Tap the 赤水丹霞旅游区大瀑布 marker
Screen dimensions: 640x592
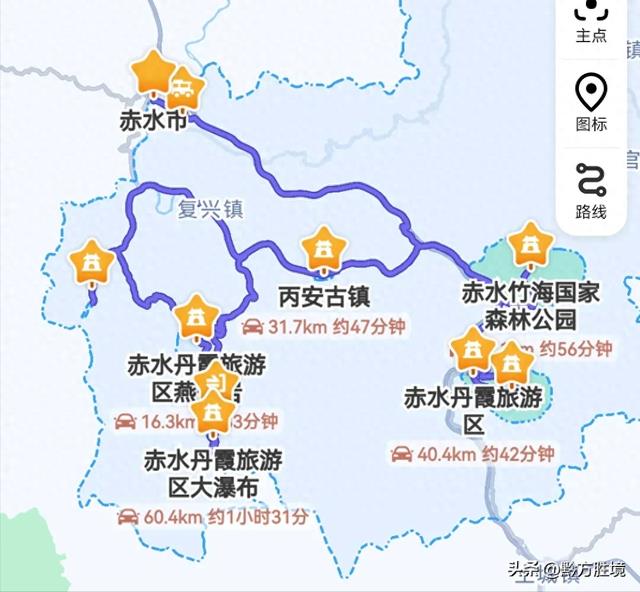[212, 412]
